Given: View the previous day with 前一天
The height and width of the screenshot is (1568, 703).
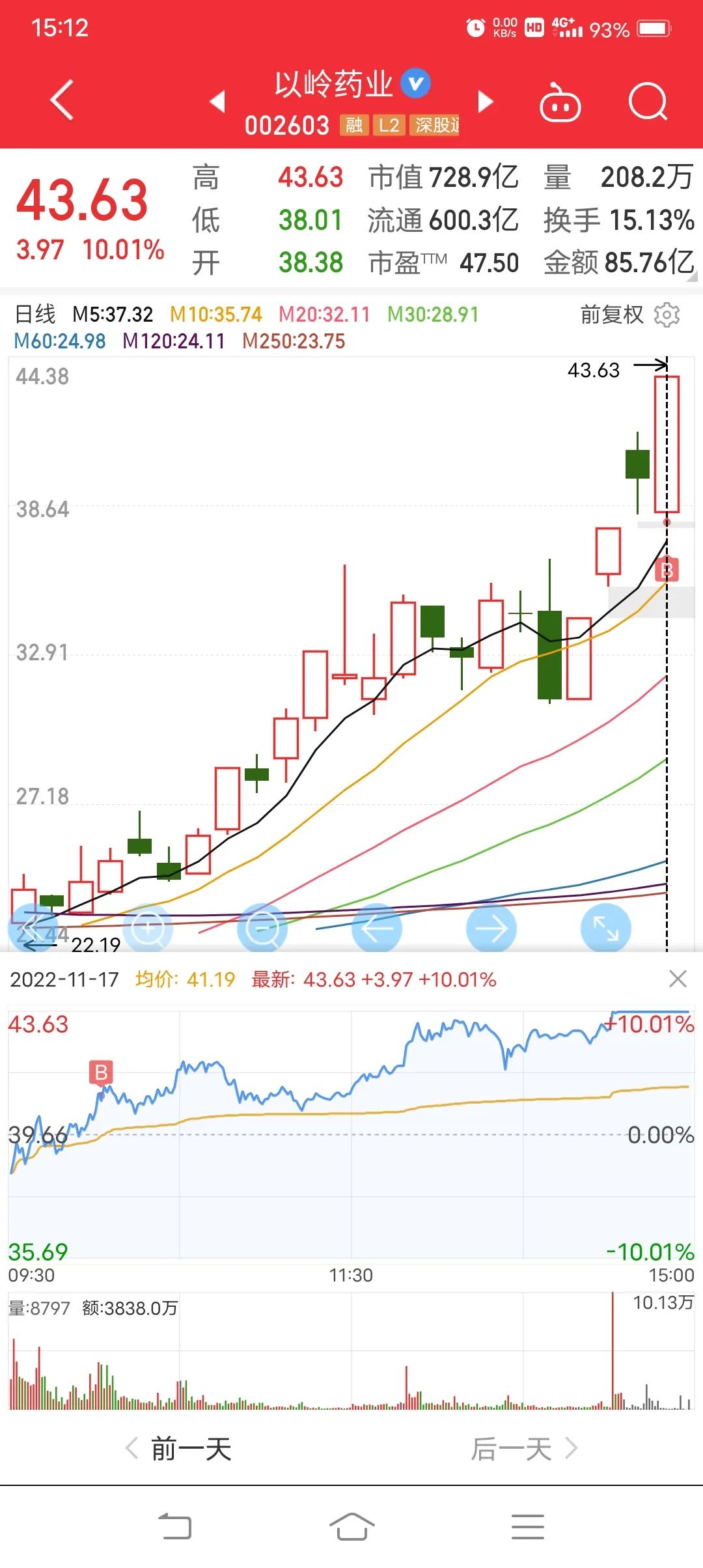Looking at the screenshot, I should pos(179,1449).
